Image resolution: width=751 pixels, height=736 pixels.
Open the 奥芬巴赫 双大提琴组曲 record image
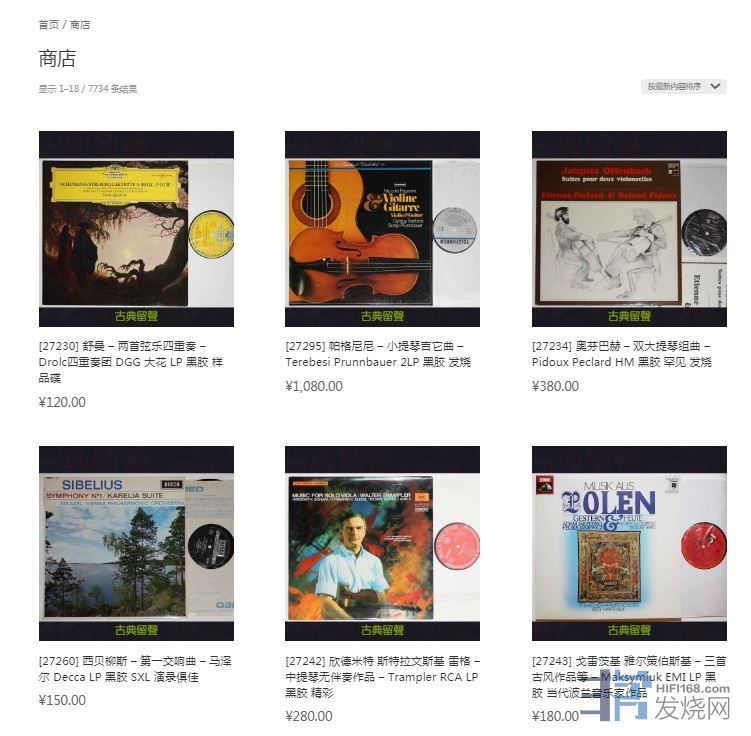pos(629,229)
